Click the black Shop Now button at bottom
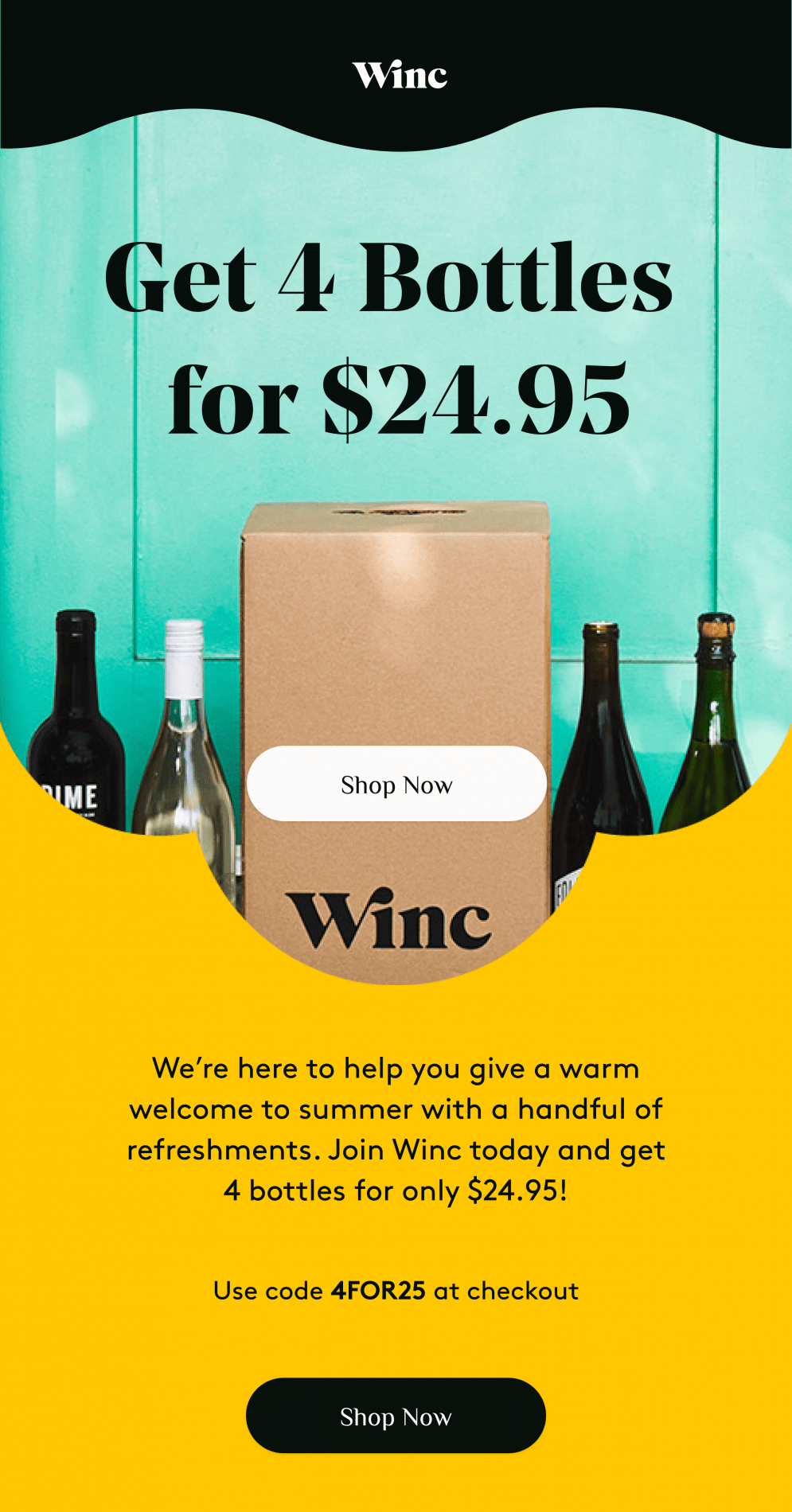This screenshot has width=792, height=1512. pos(396,1416)
